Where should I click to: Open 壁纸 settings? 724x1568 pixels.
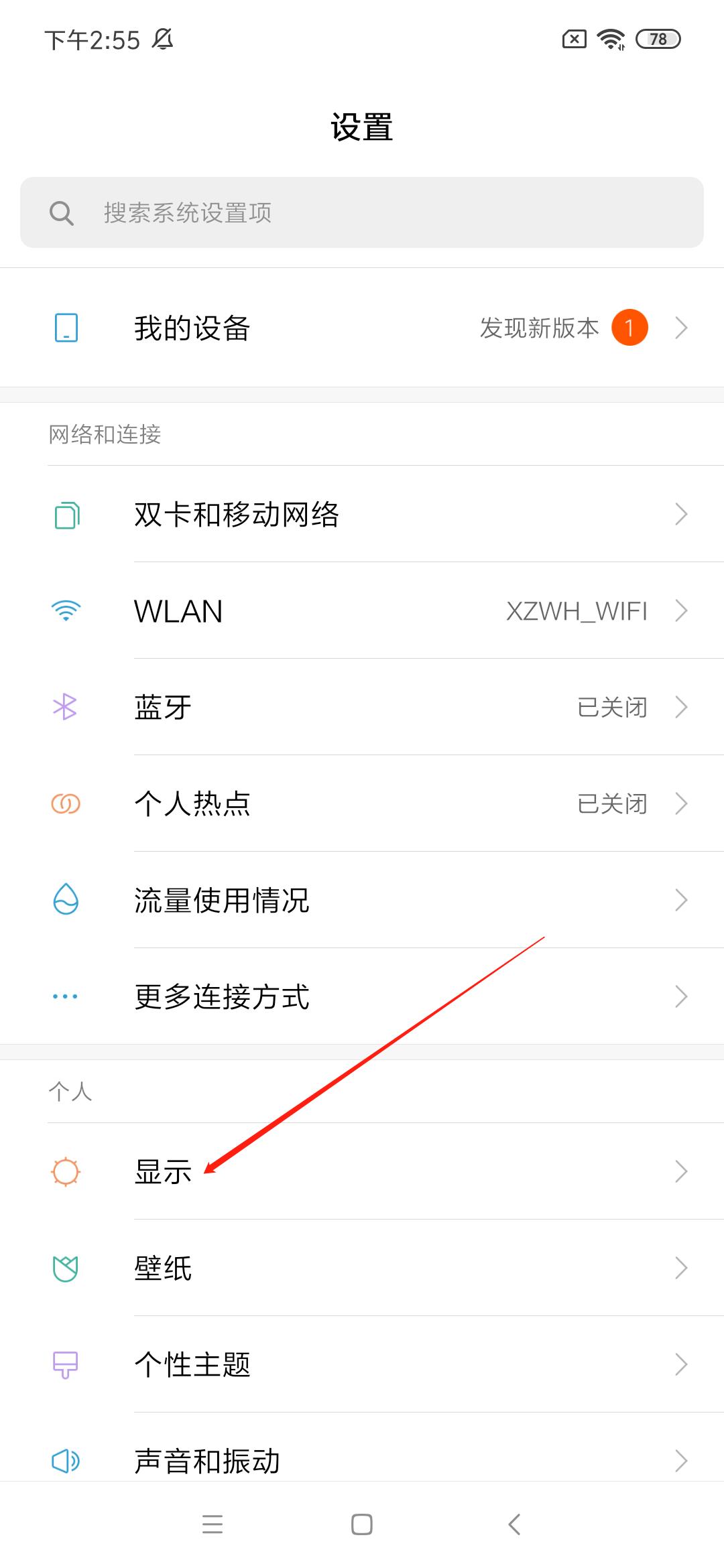(362, 1268)
